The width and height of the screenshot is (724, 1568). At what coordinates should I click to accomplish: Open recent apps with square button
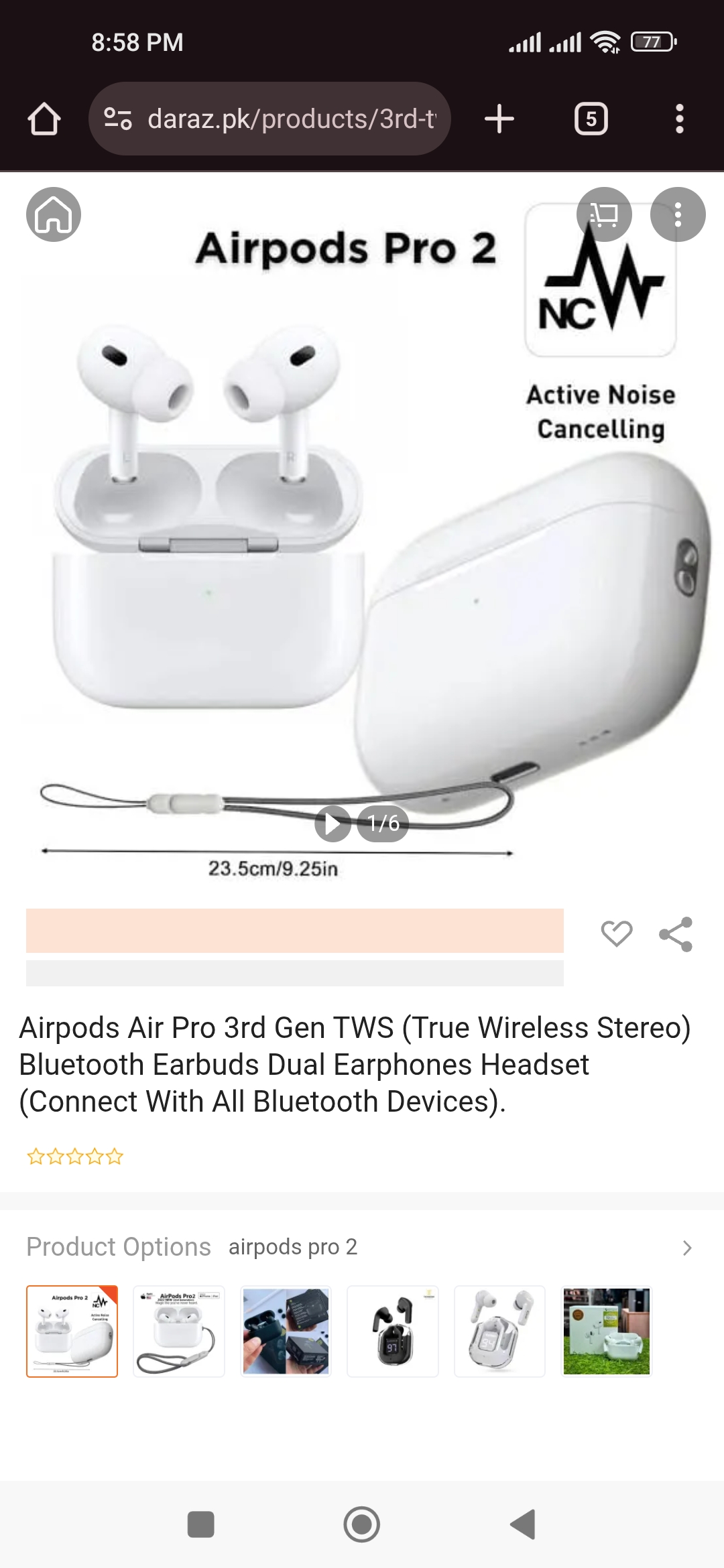(x=201, y=1524)
